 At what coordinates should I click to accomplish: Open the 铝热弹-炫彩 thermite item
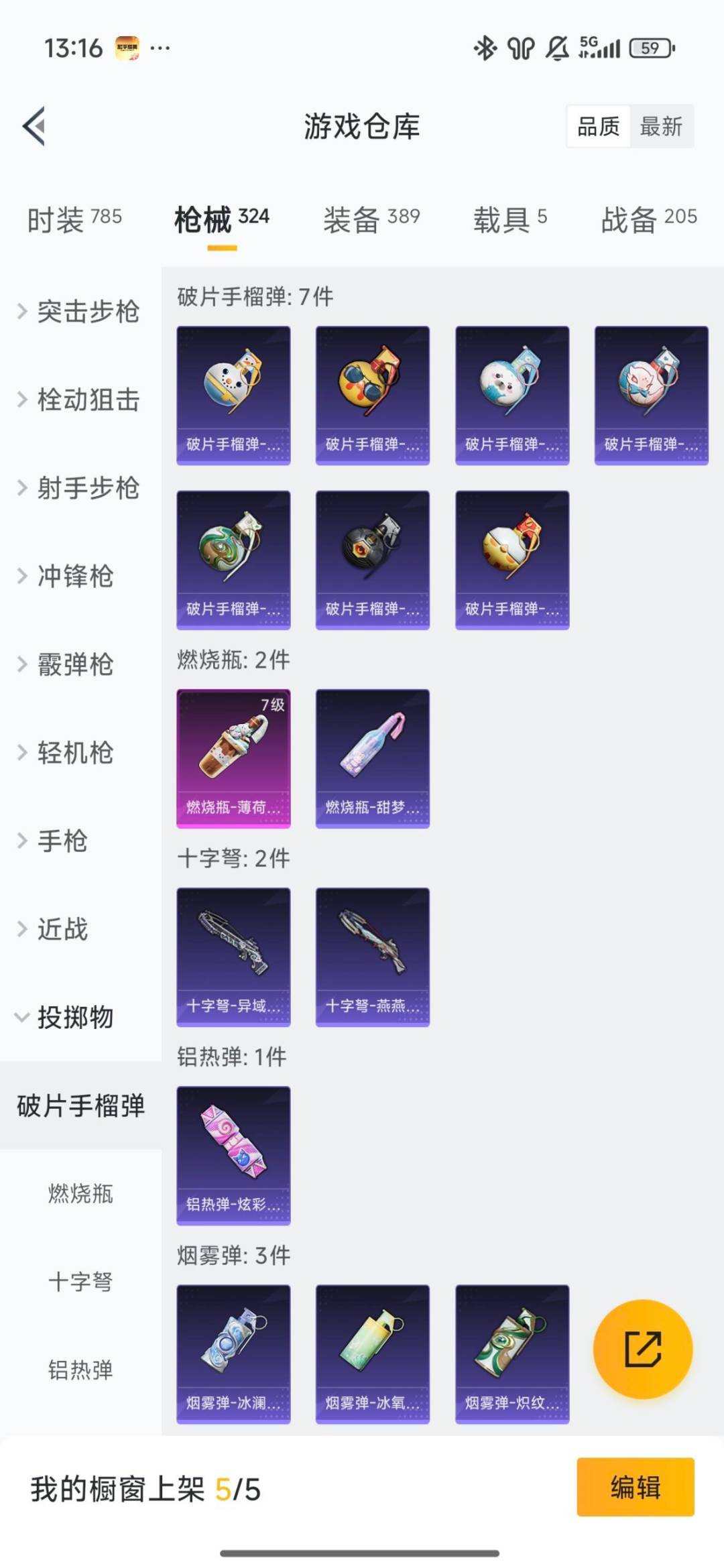point(233,1156)
